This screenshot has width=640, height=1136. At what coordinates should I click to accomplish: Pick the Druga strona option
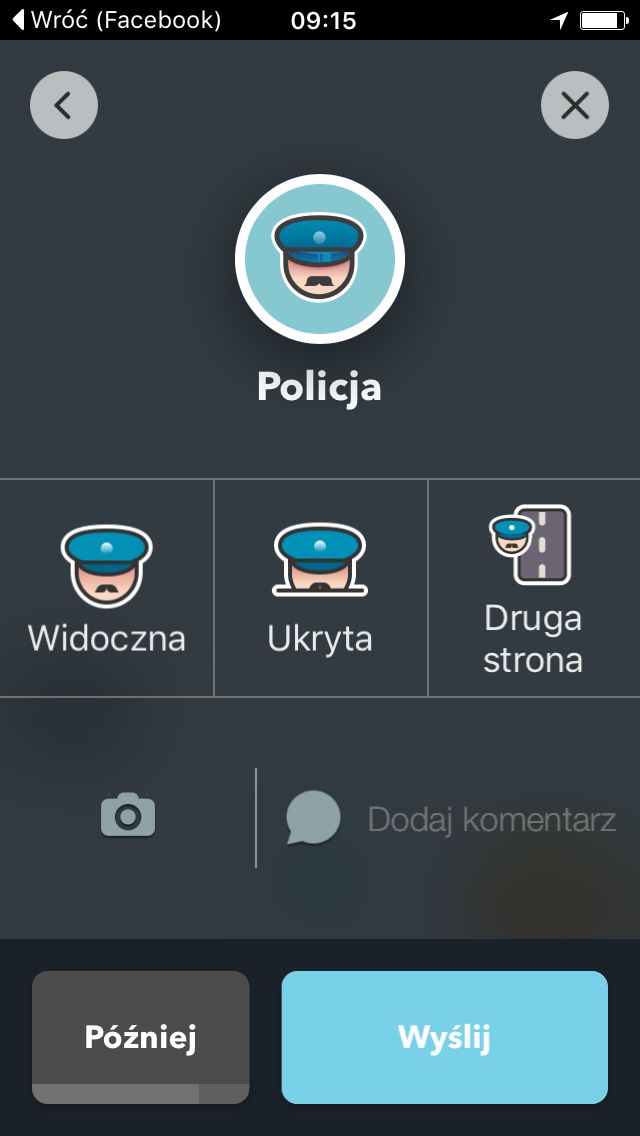click(534, 588)
